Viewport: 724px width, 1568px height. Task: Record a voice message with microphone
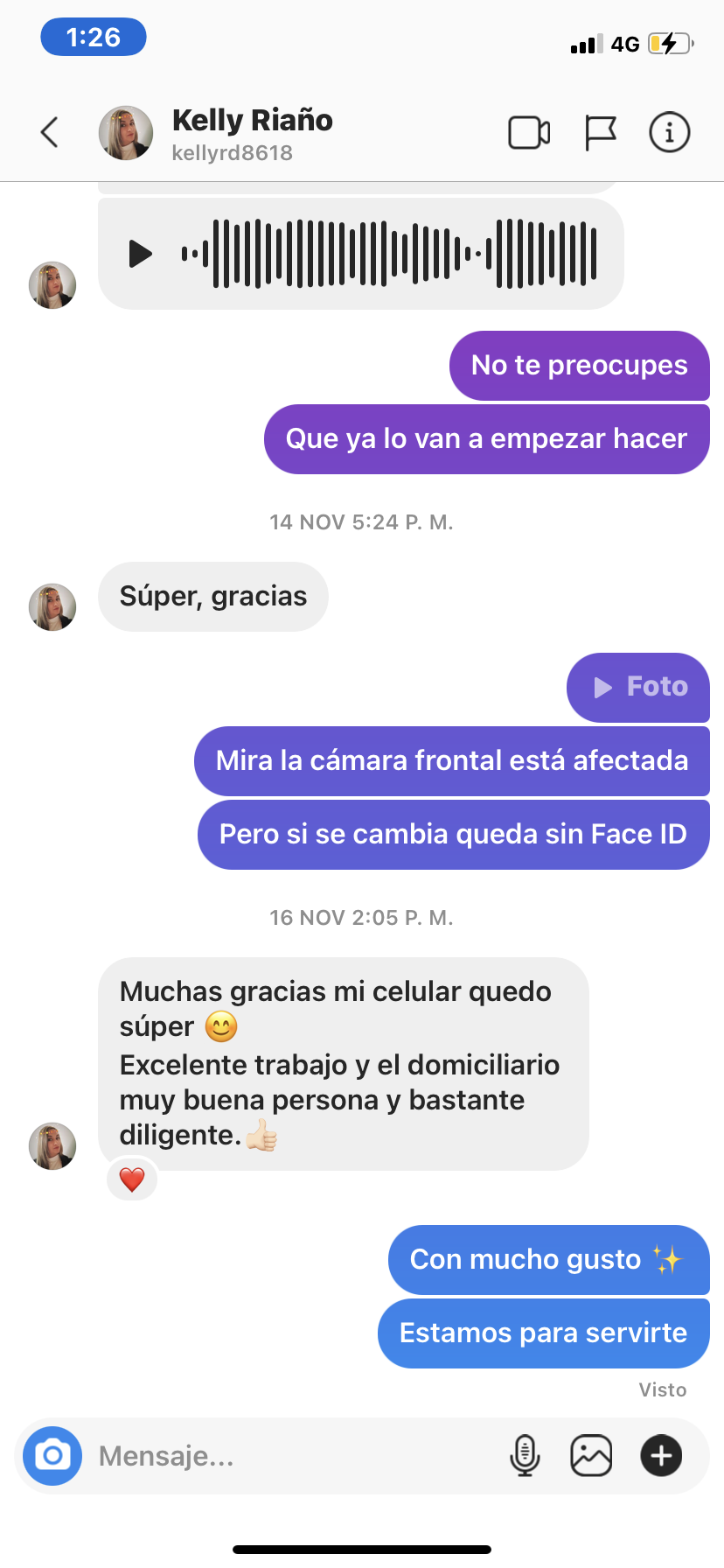525,1456
